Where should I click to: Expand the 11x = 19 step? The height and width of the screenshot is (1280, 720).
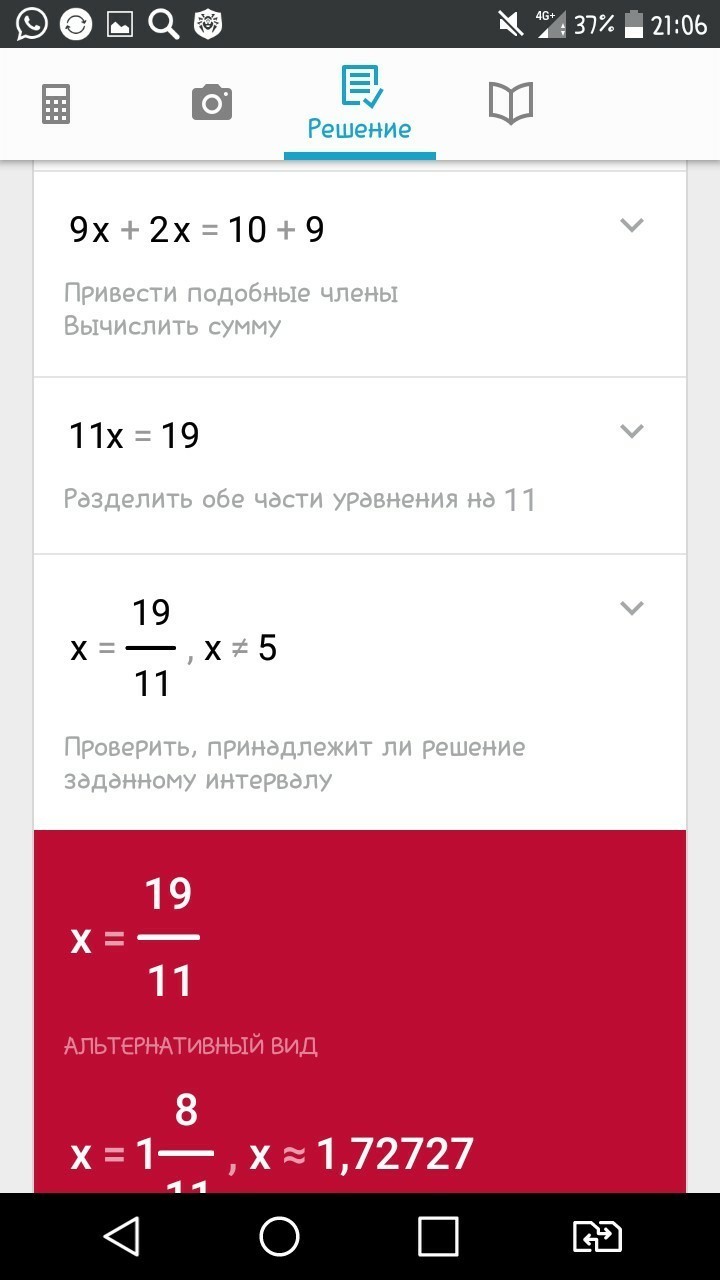click(631, 432)
